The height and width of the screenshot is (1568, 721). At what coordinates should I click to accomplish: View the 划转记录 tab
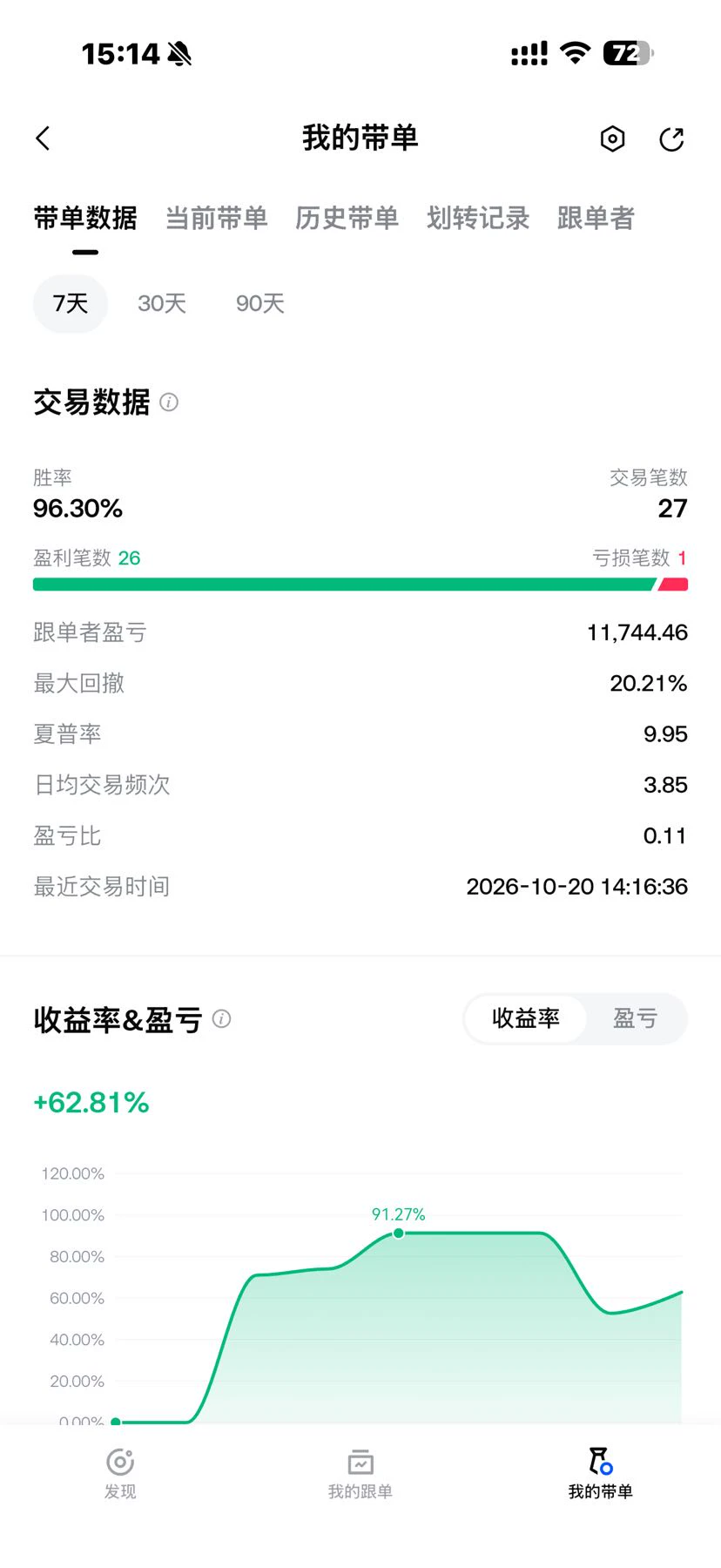478,218
